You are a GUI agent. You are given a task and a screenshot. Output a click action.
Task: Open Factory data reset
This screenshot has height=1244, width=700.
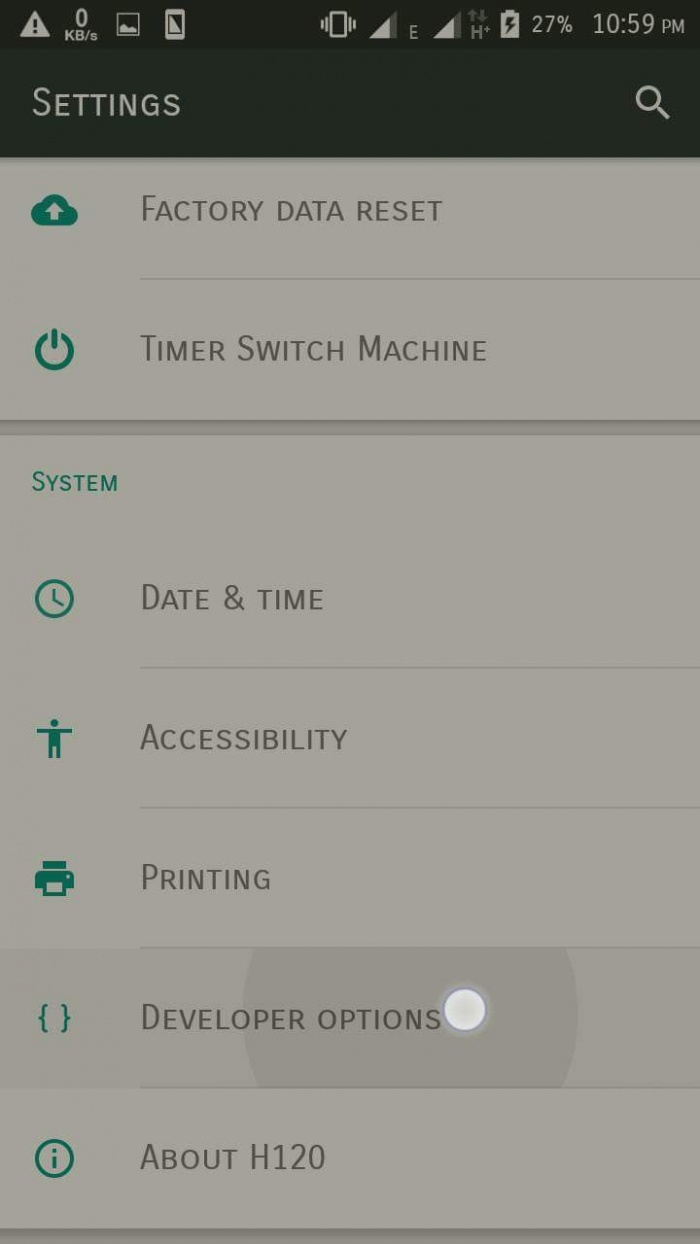click(291, 210)
